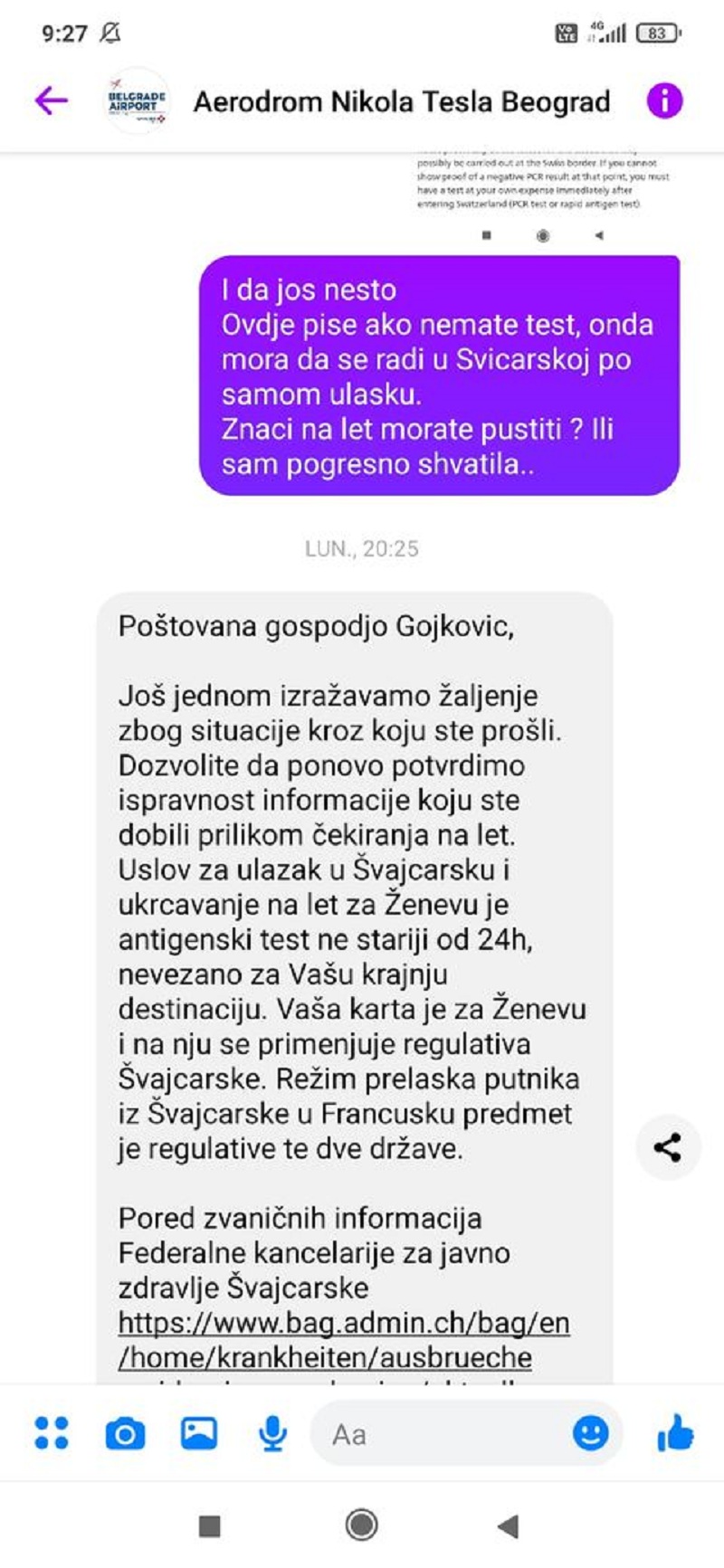
Task: Tap the system back triangle
Action: click(x=509, y=1525)
